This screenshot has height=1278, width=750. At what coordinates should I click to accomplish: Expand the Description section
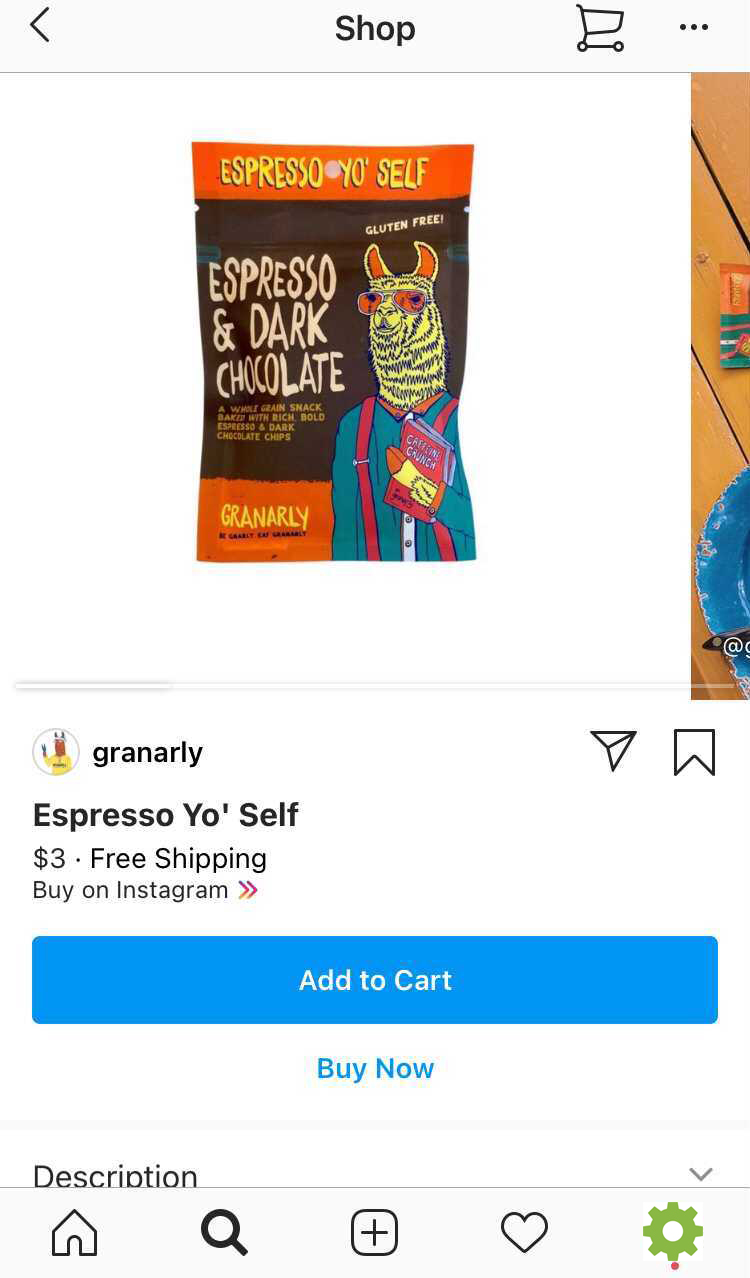click(700, 1174)
